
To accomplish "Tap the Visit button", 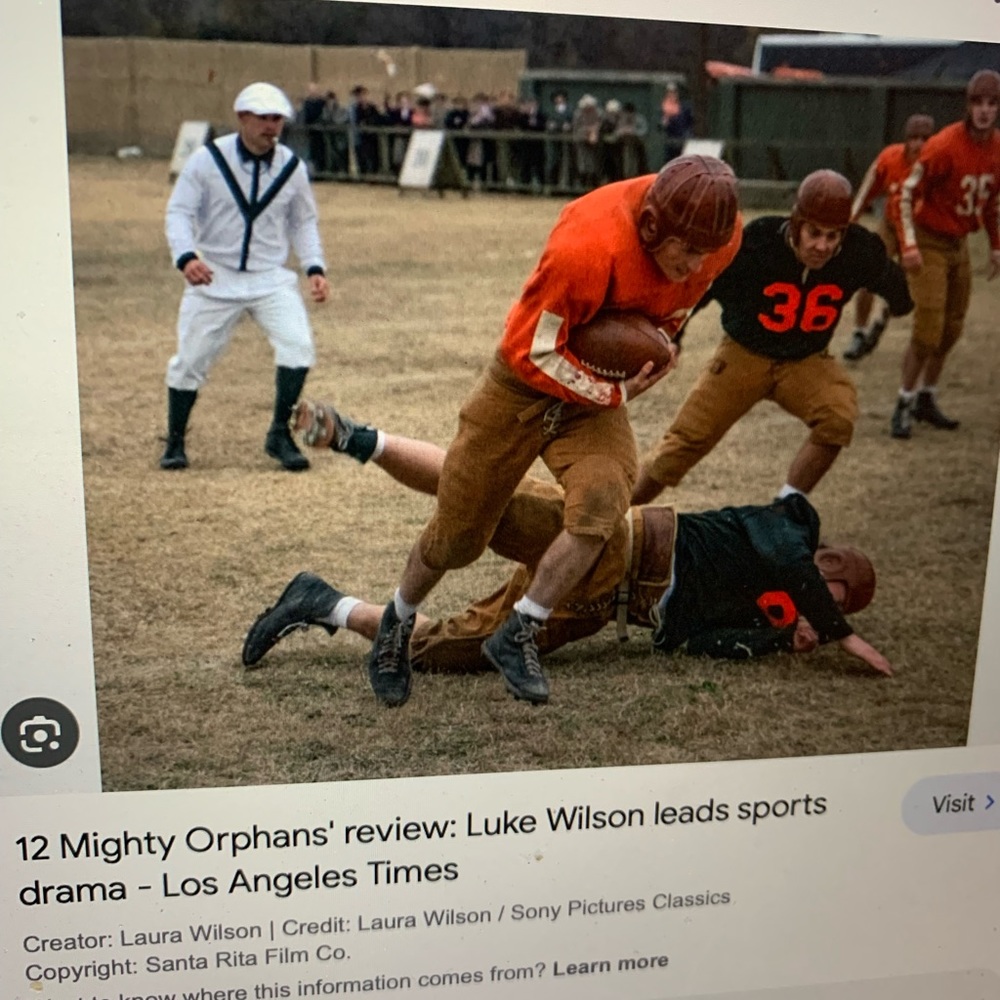I will (959, 803).
